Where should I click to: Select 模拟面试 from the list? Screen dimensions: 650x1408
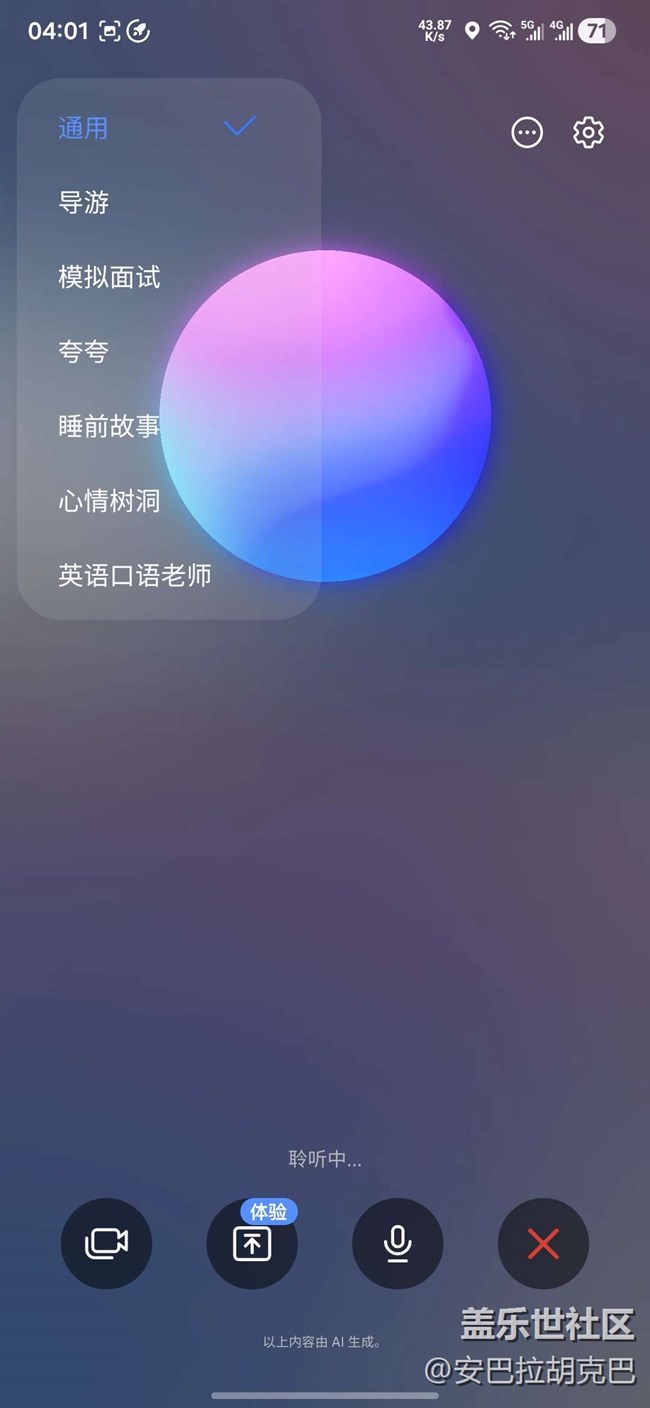(109, 277)
